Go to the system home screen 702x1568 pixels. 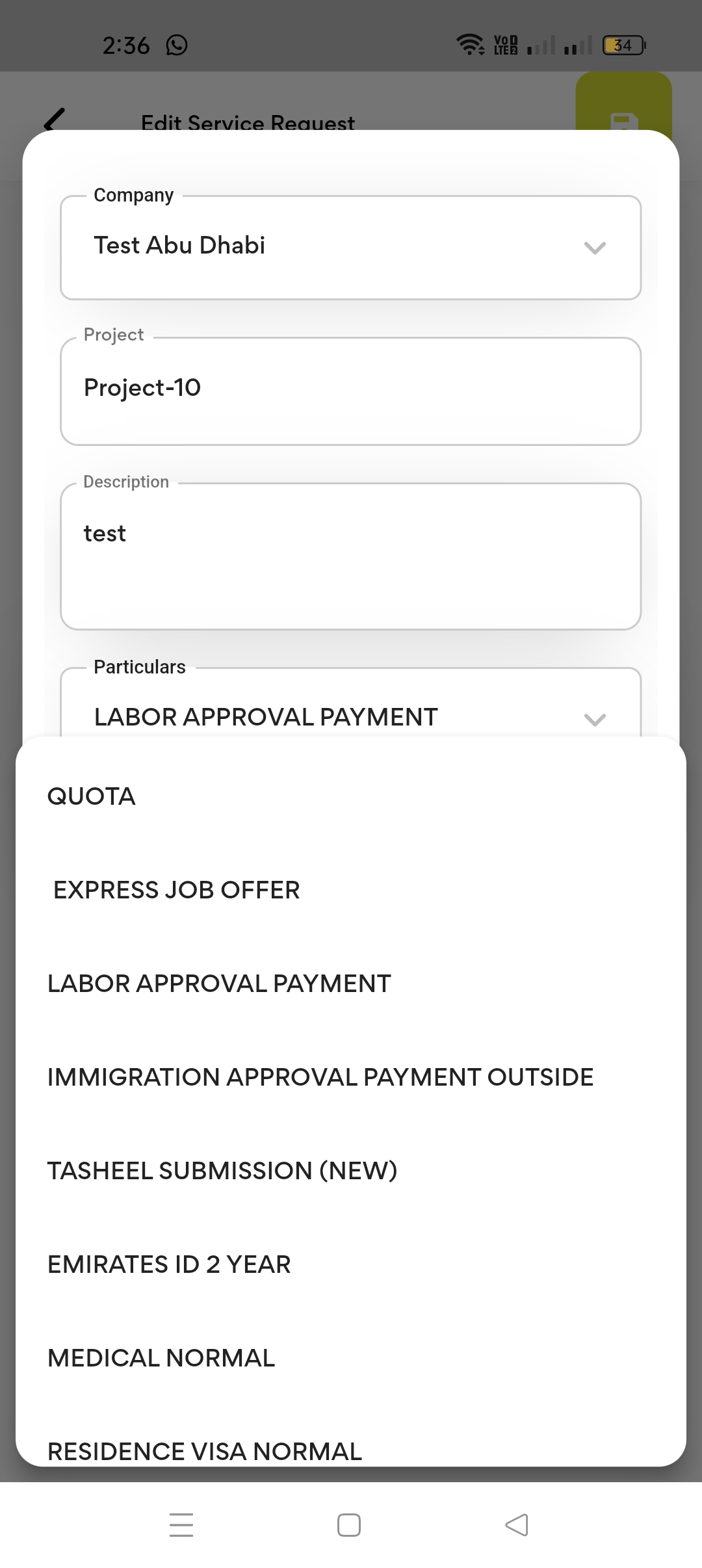(x=349, y=1524)
